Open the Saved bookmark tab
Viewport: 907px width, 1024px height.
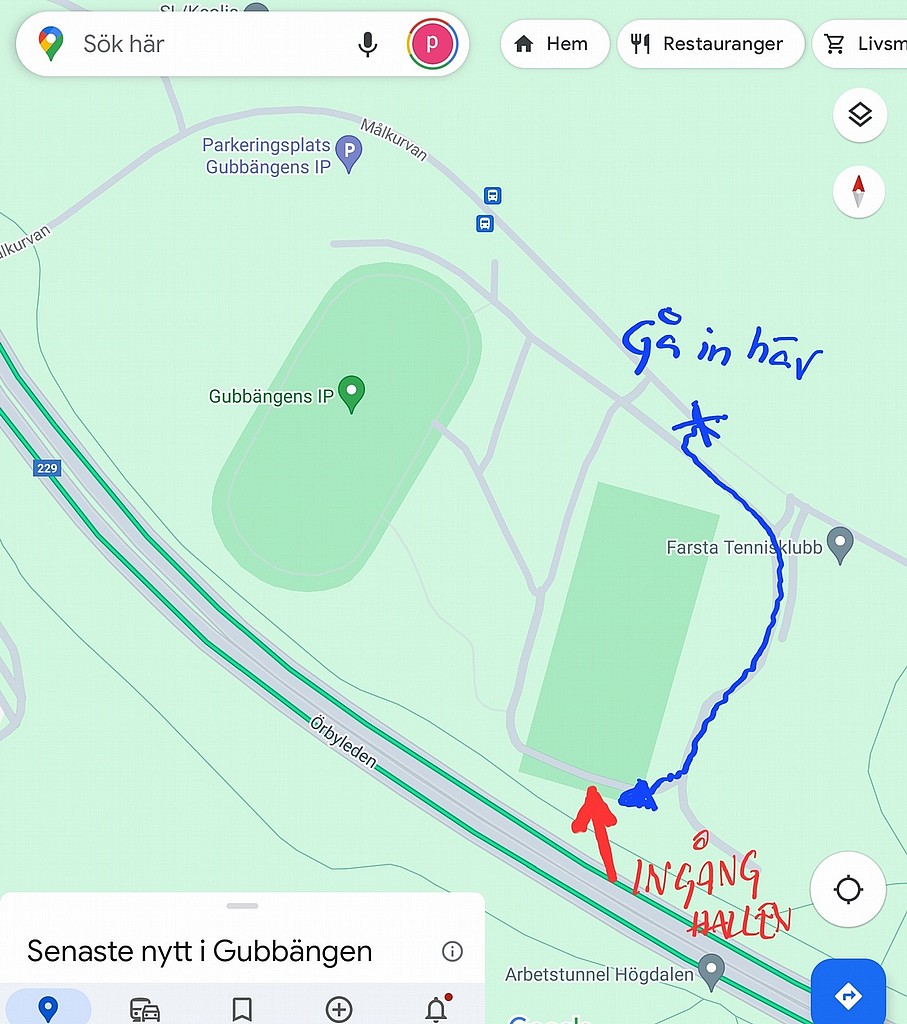point(242,1008)
